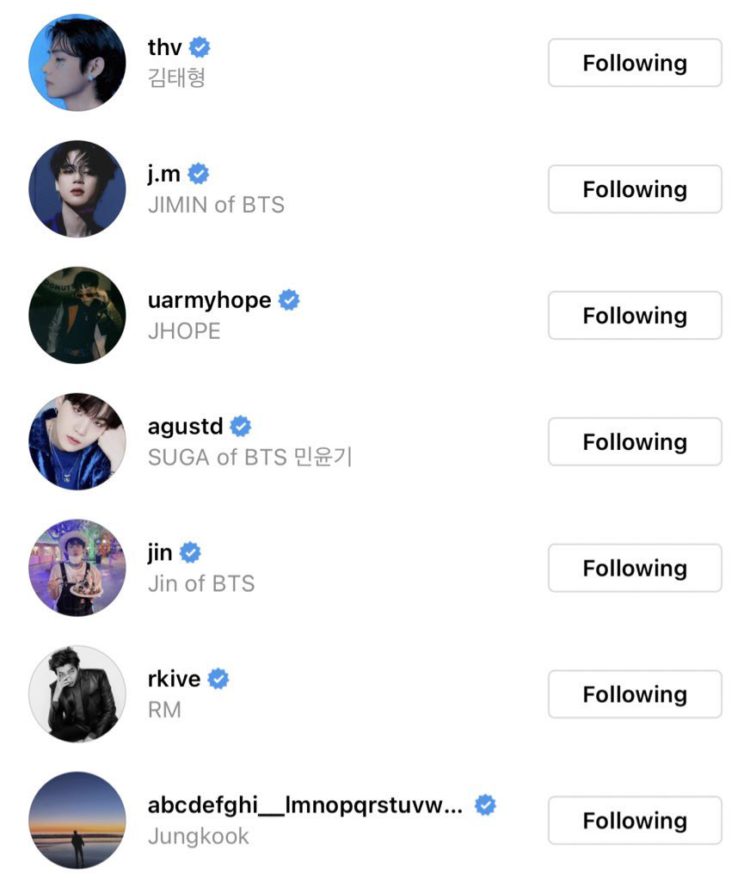This screenshot has height=881, width=750.
Task: Select the username j.m
Action: pyautogui.click(x=166, y=171)
